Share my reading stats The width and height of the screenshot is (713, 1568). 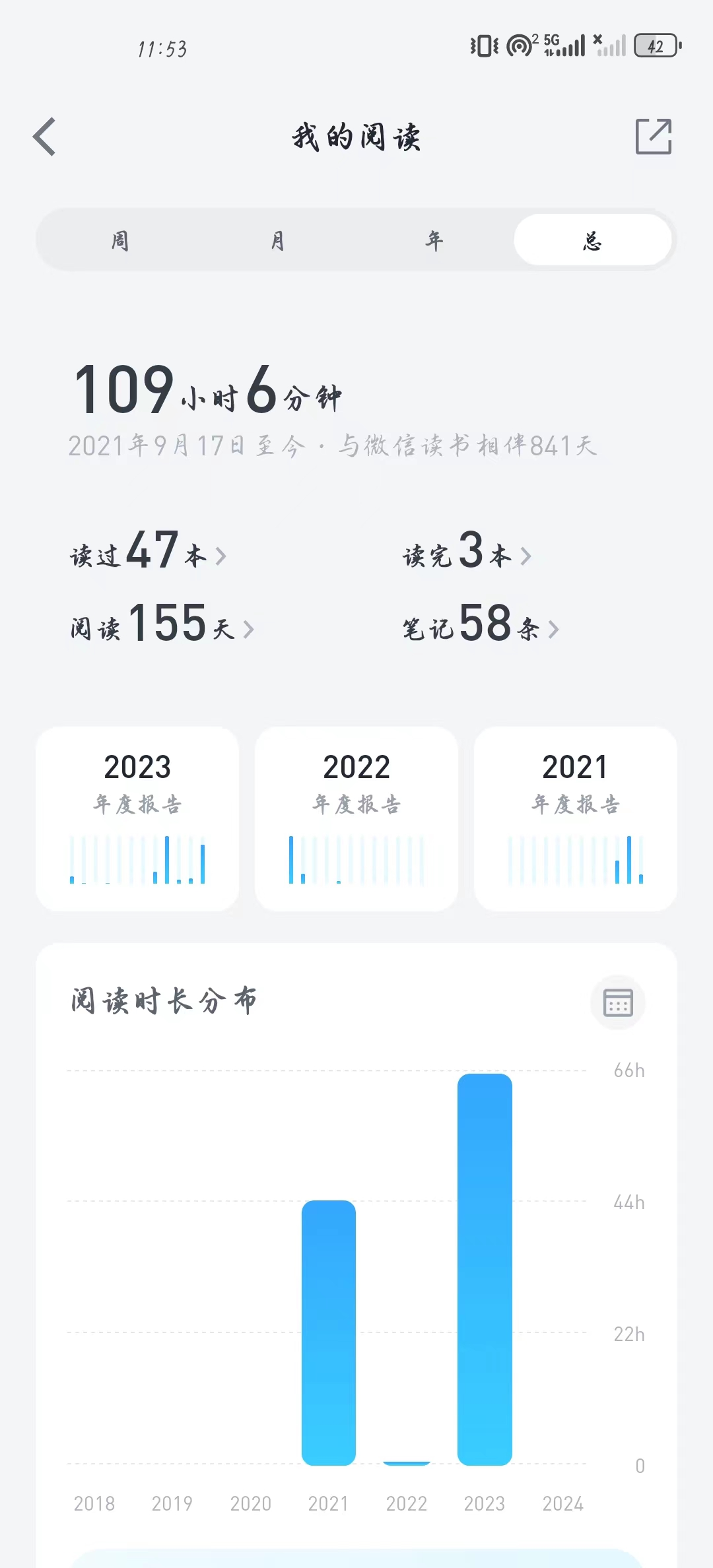coord(653,137)
